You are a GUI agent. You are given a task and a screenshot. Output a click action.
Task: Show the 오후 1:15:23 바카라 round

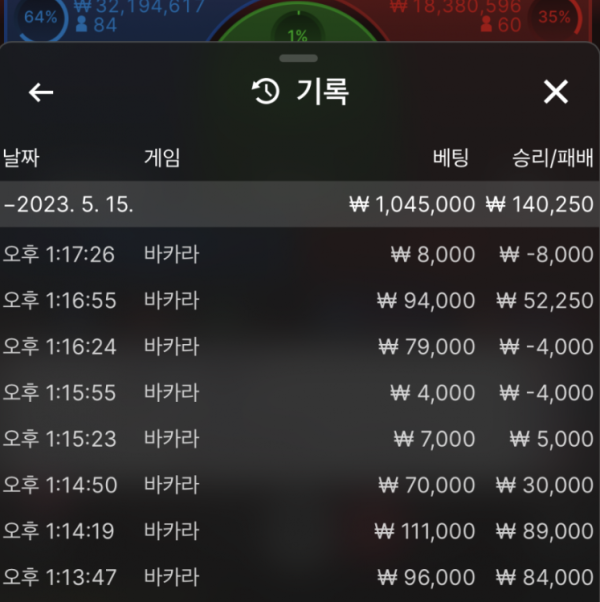point(299,439)
